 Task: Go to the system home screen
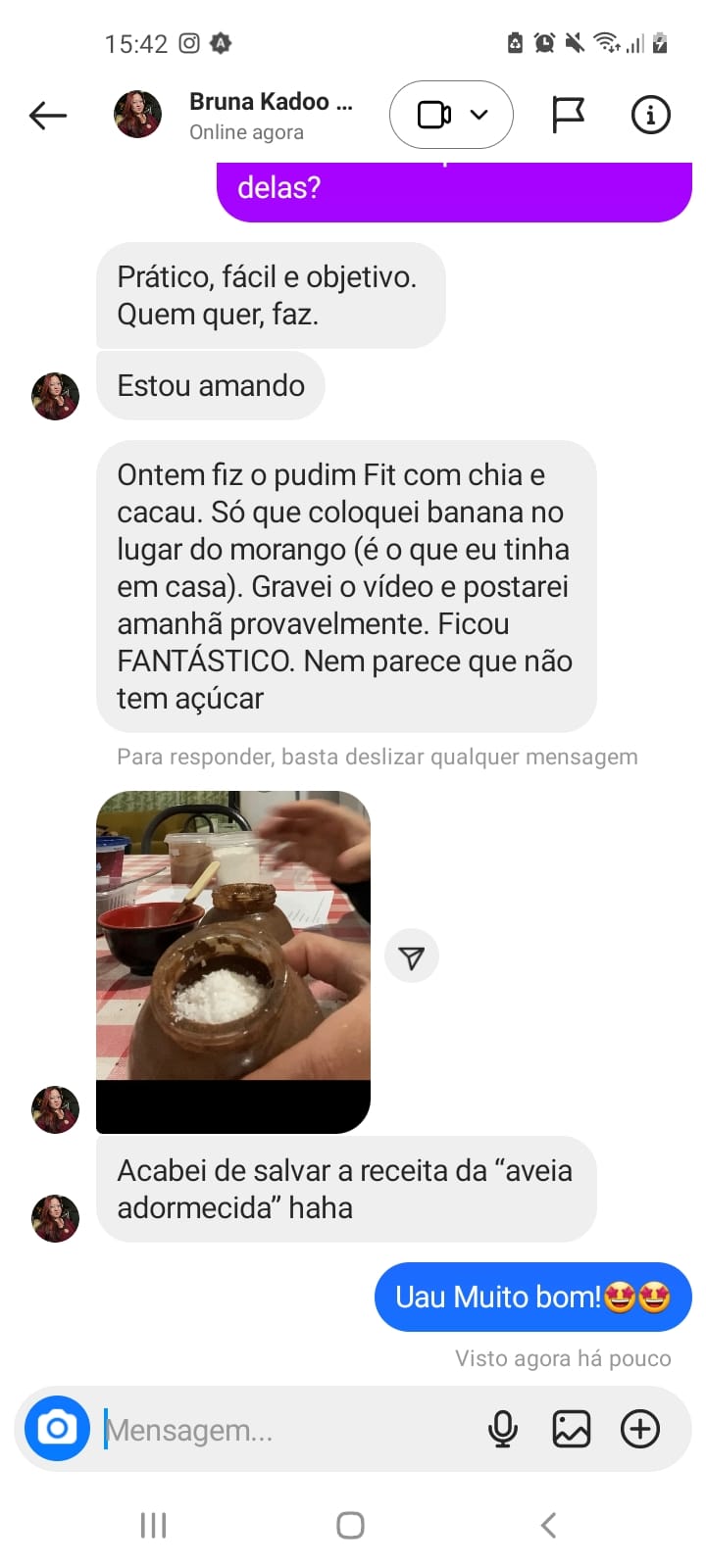tap(350, 1525)
